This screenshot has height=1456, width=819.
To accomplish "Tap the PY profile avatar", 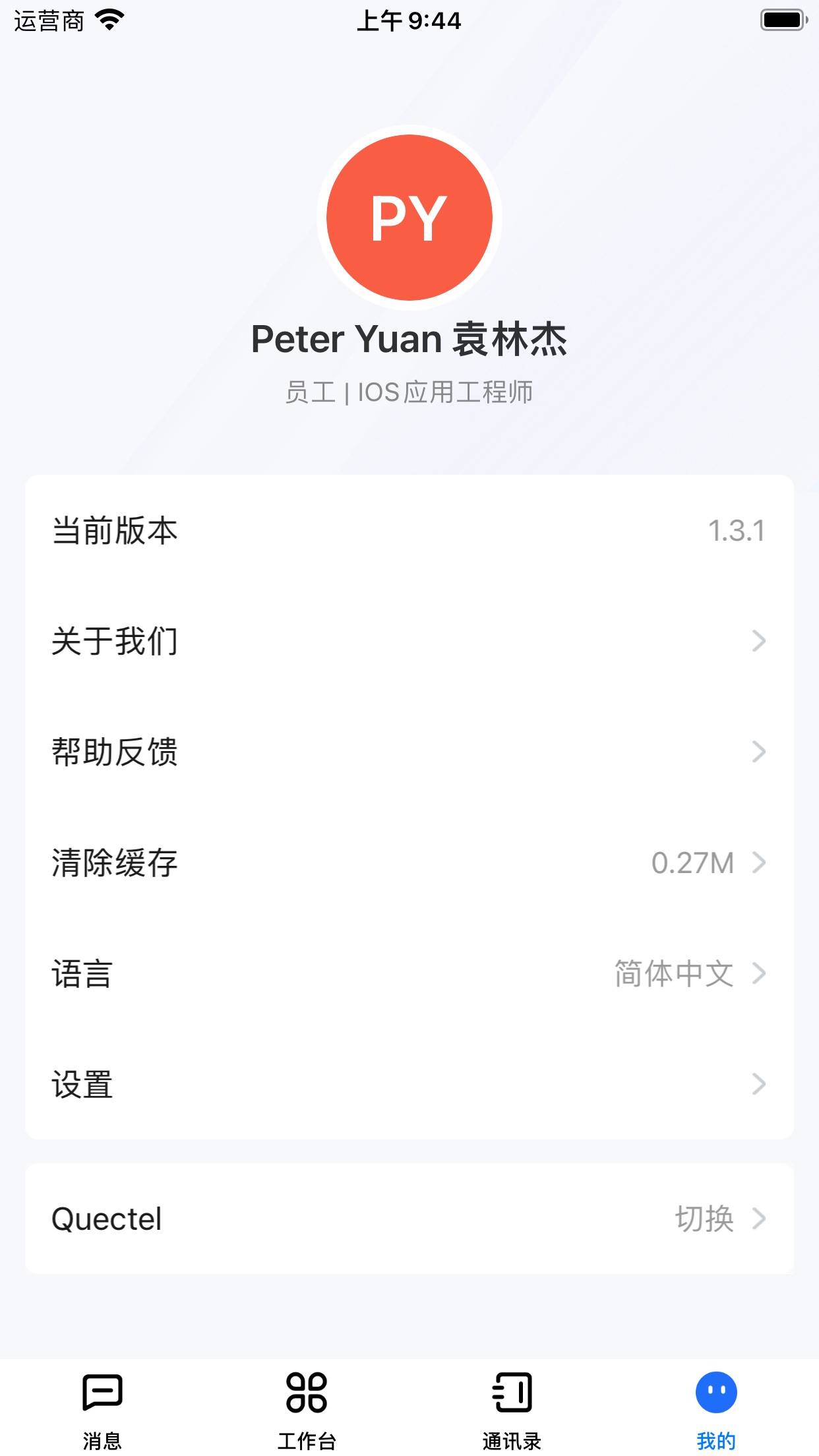I will (x=409, y=218).
